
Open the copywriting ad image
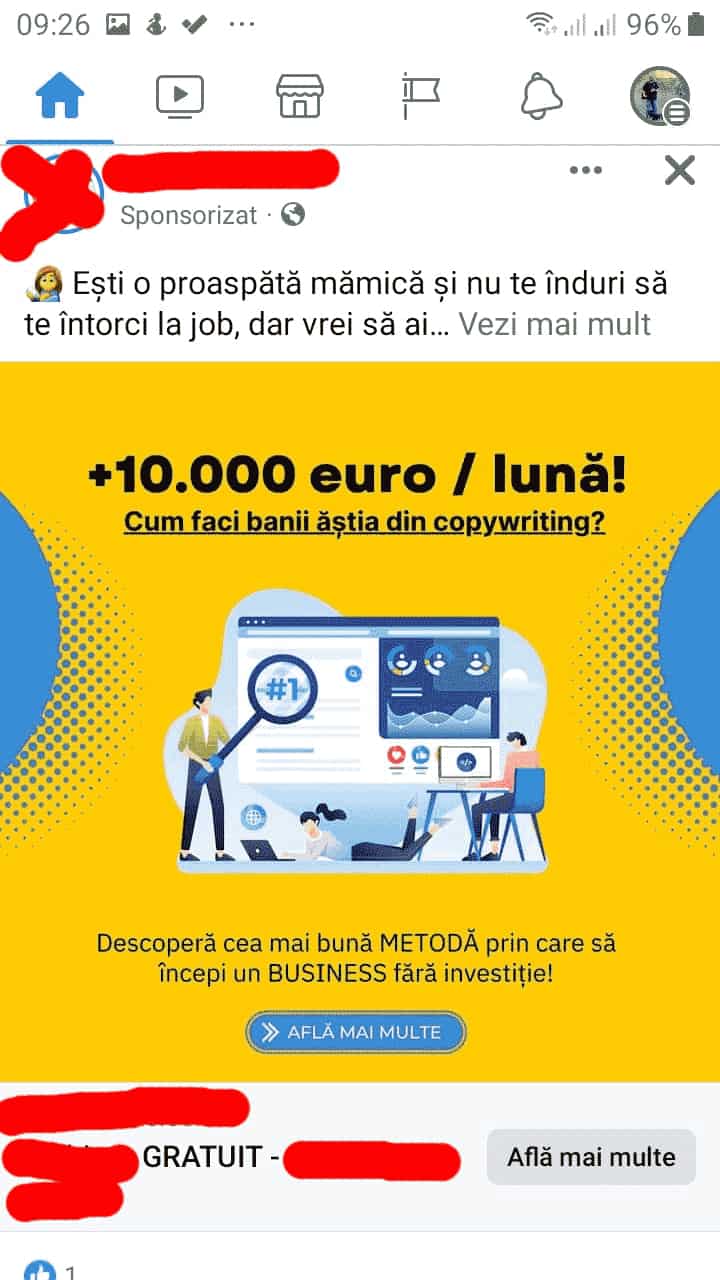[x=360, y=720]
